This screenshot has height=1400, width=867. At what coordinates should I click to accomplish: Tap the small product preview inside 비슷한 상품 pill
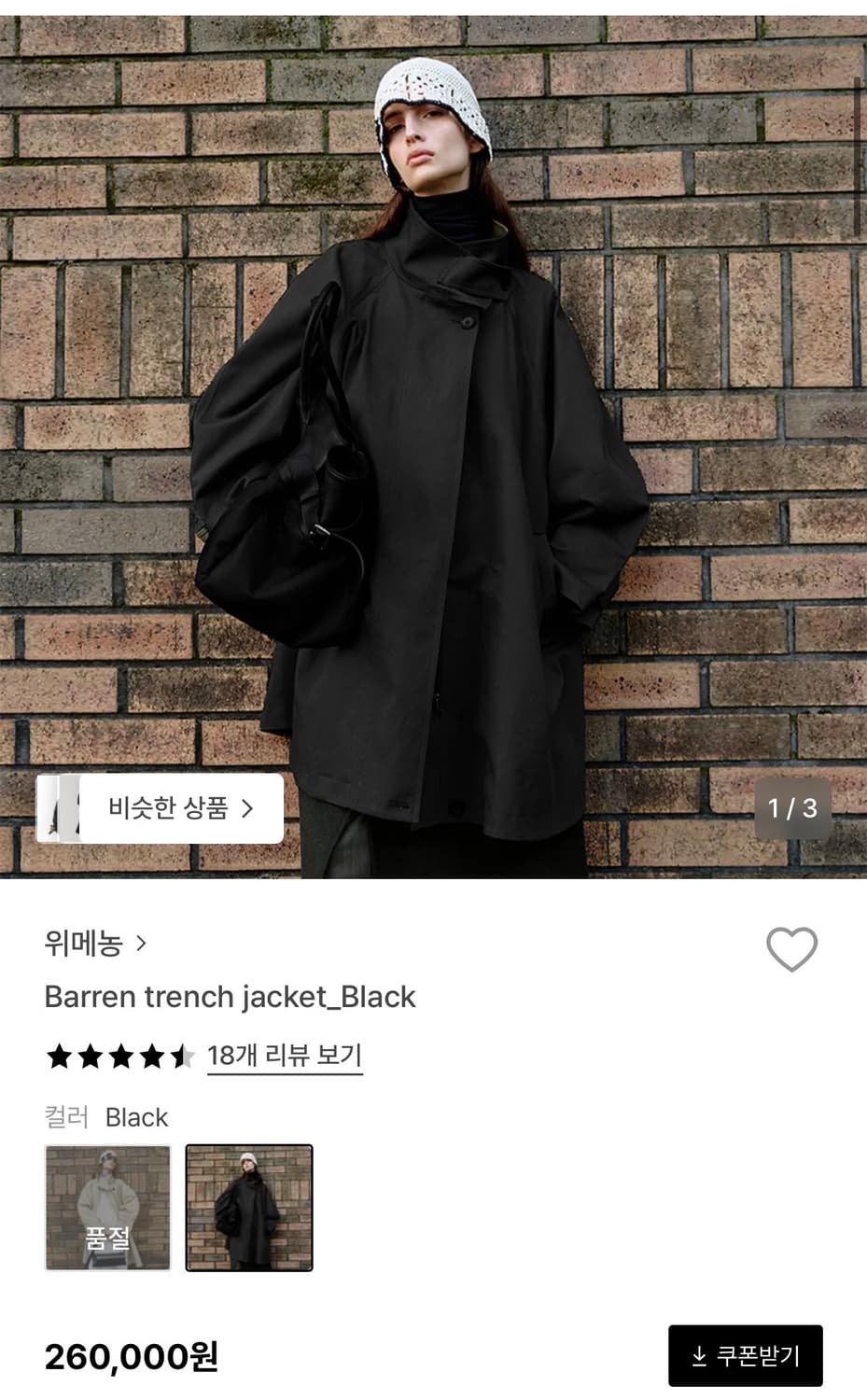tap(62, 808)
